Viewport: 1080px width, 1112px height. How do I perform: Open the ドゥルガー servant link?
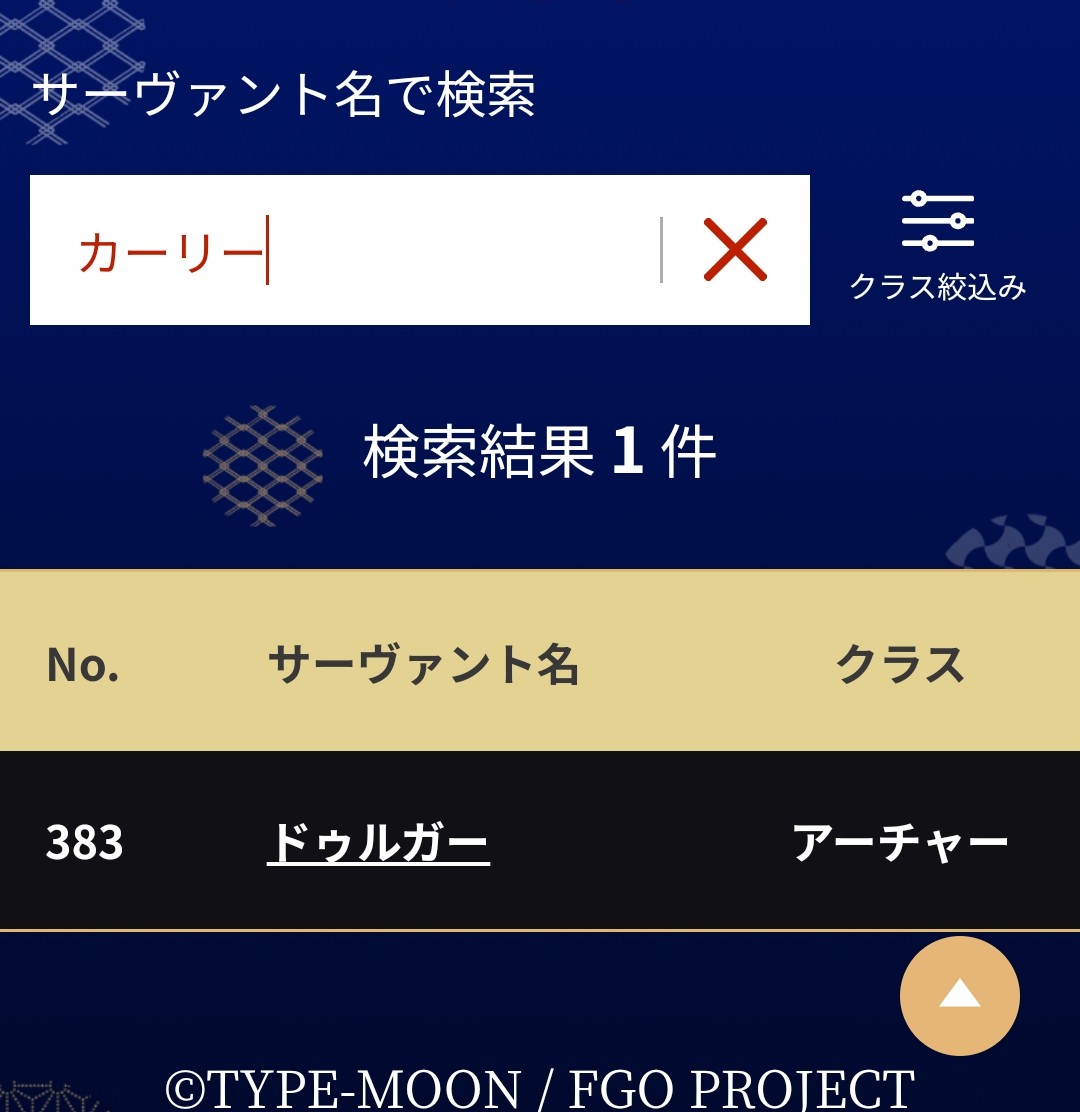[x=378, y=842]
